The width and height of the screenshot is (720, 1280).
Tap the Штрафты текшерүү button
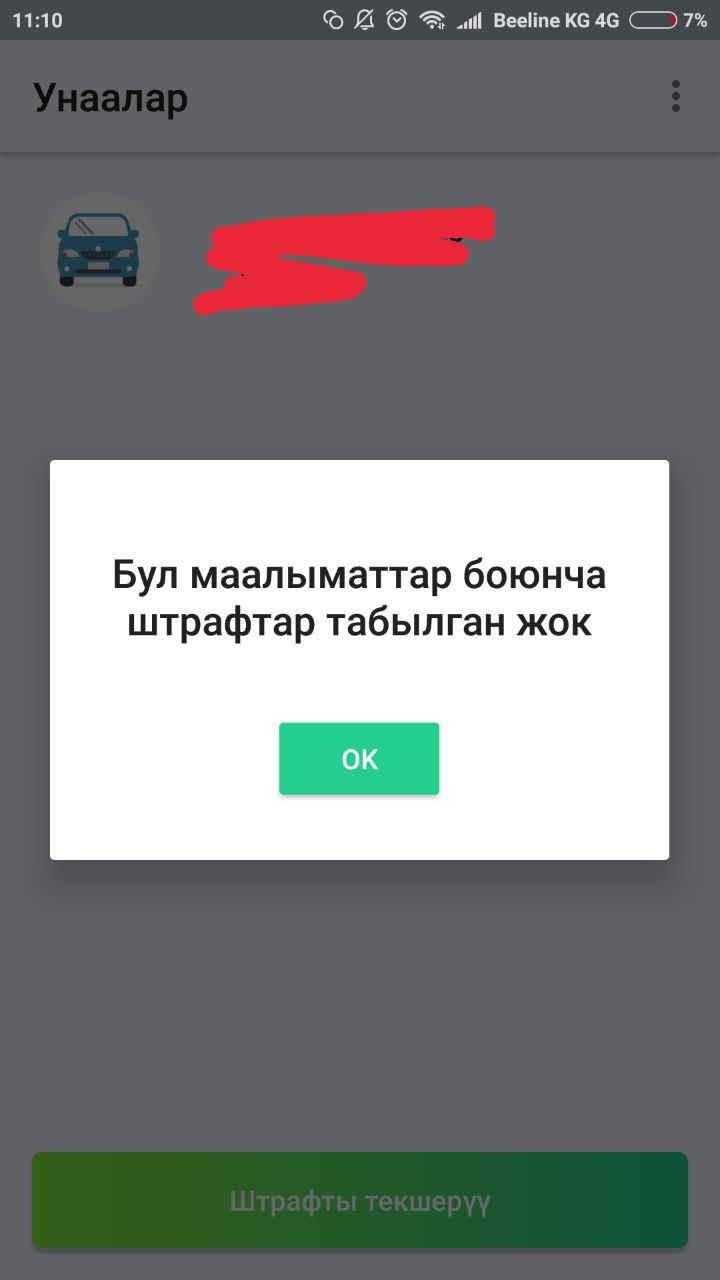pos(359,1200)
